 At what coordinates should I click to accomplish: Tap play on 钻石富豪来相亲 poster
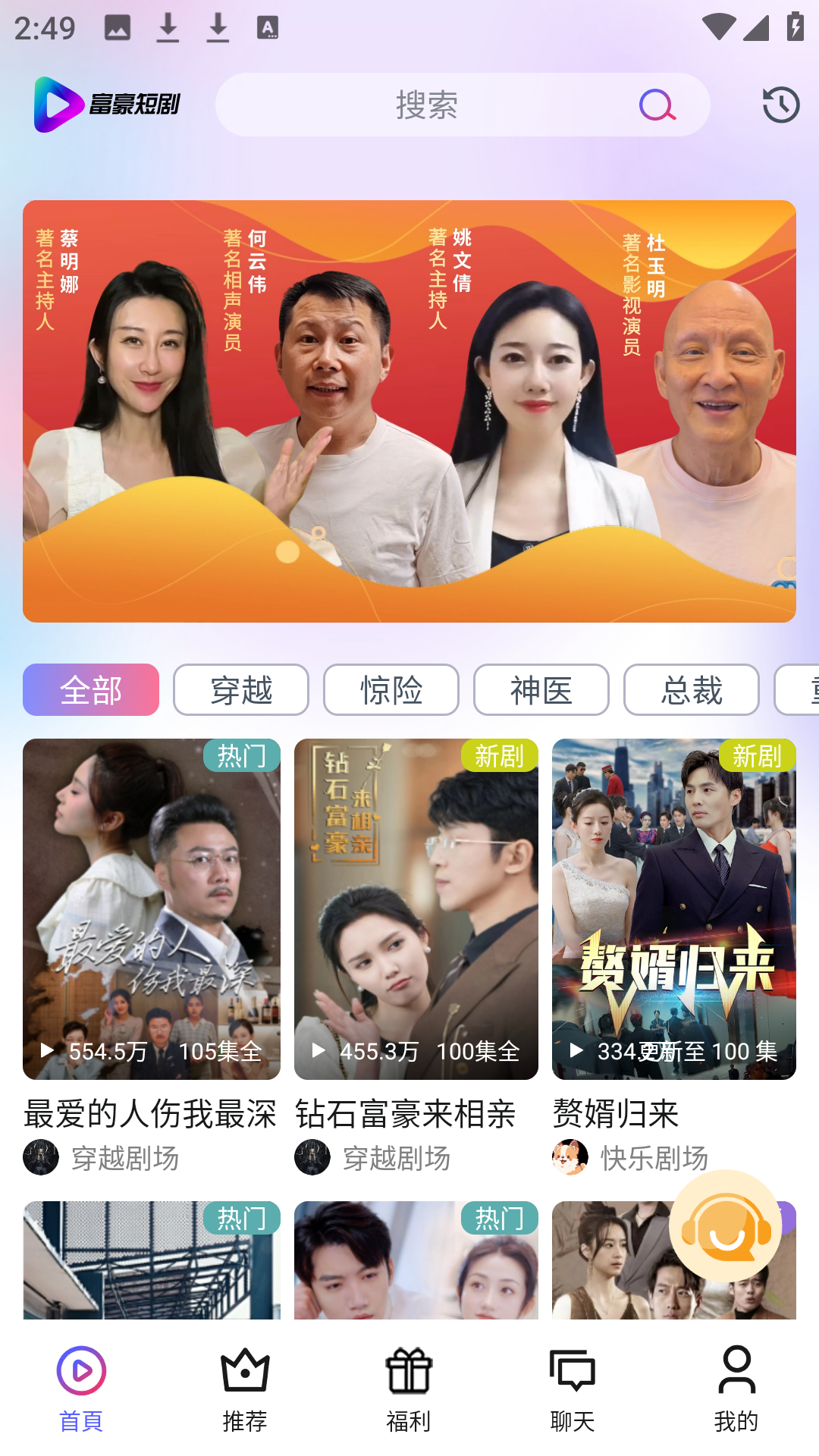318,1051
